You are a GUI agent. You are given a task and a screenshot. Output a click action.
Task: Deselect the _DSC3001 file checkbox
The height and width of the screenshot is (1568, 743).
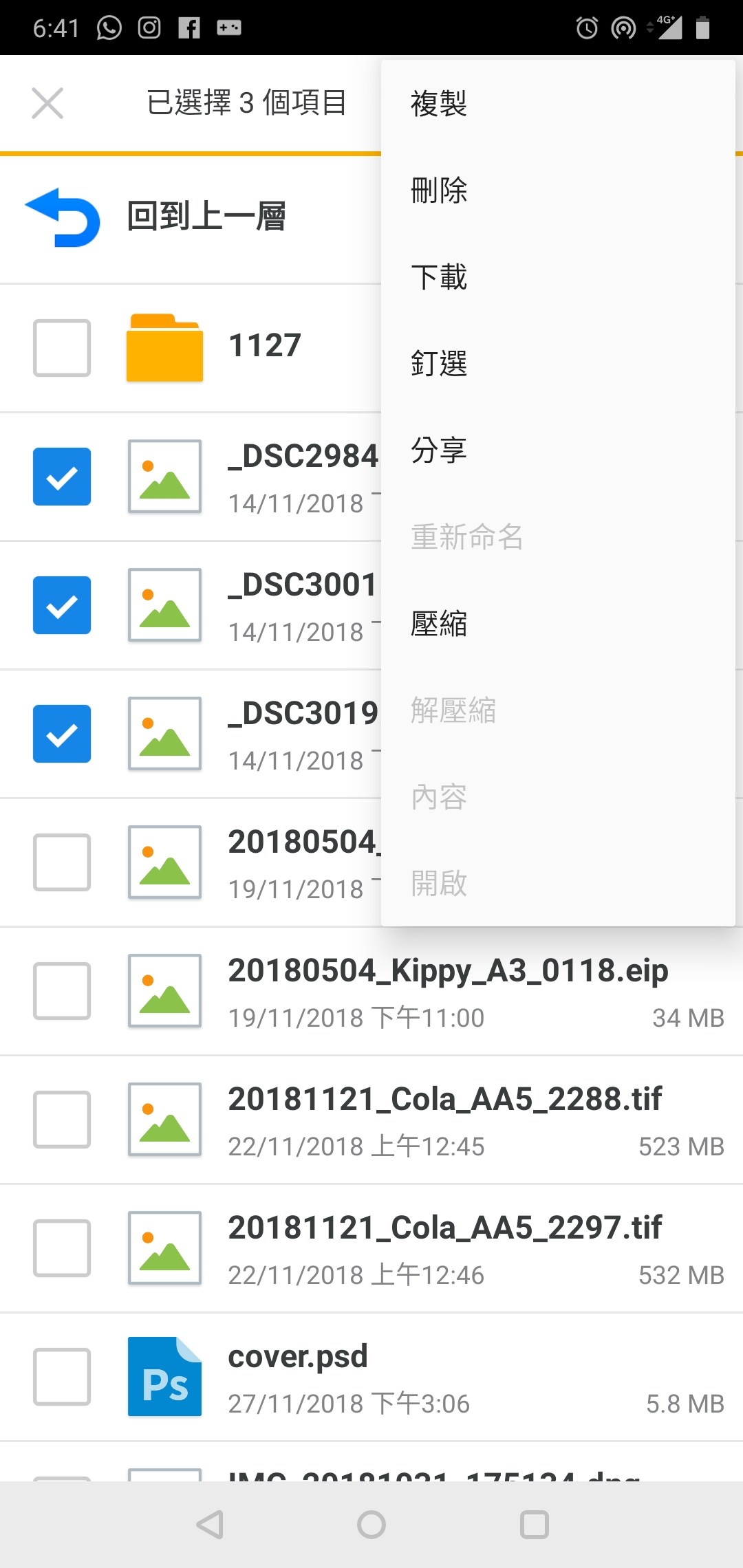click(62, 605)
